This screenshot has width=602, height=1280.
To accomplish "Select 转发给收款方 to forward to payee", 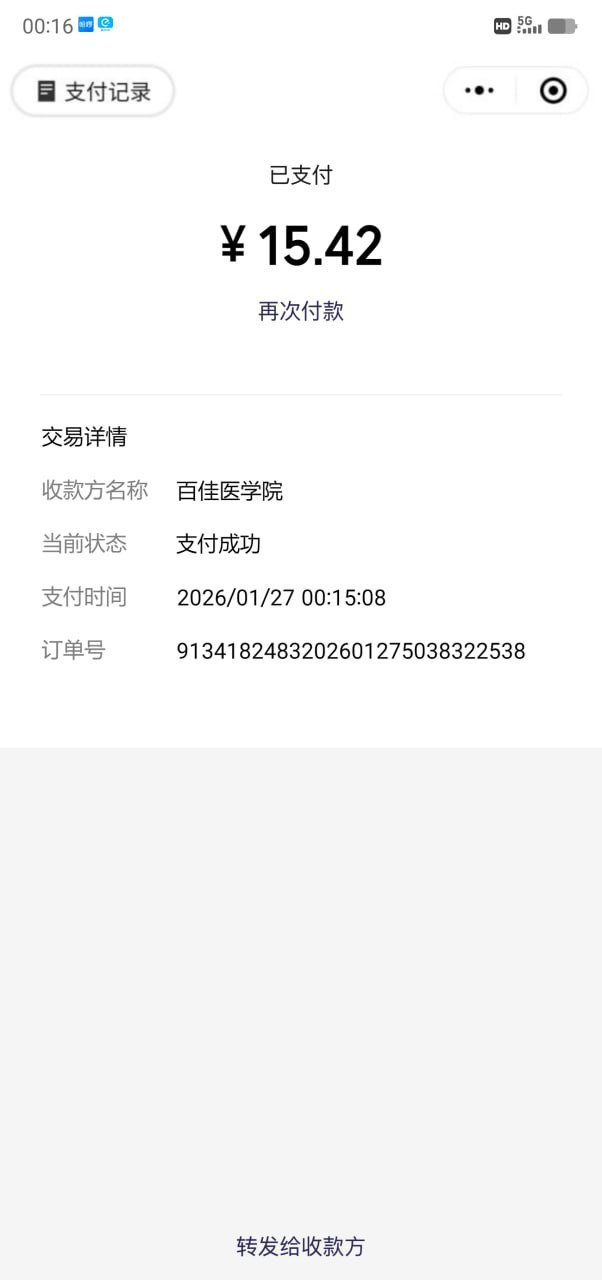I will point(301,1246).
